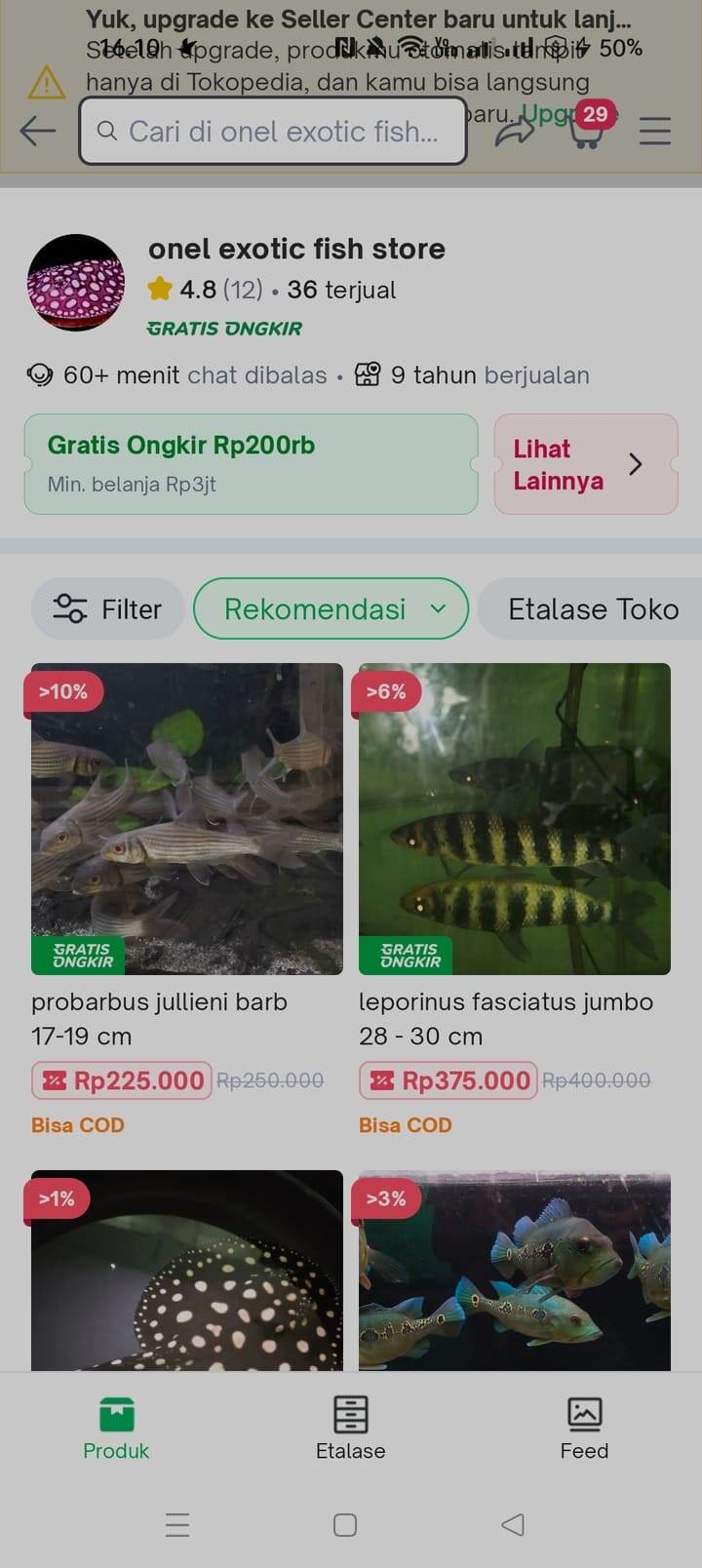
Task: Tap the Produk icon in bottom navigation
Action: 115,1412
